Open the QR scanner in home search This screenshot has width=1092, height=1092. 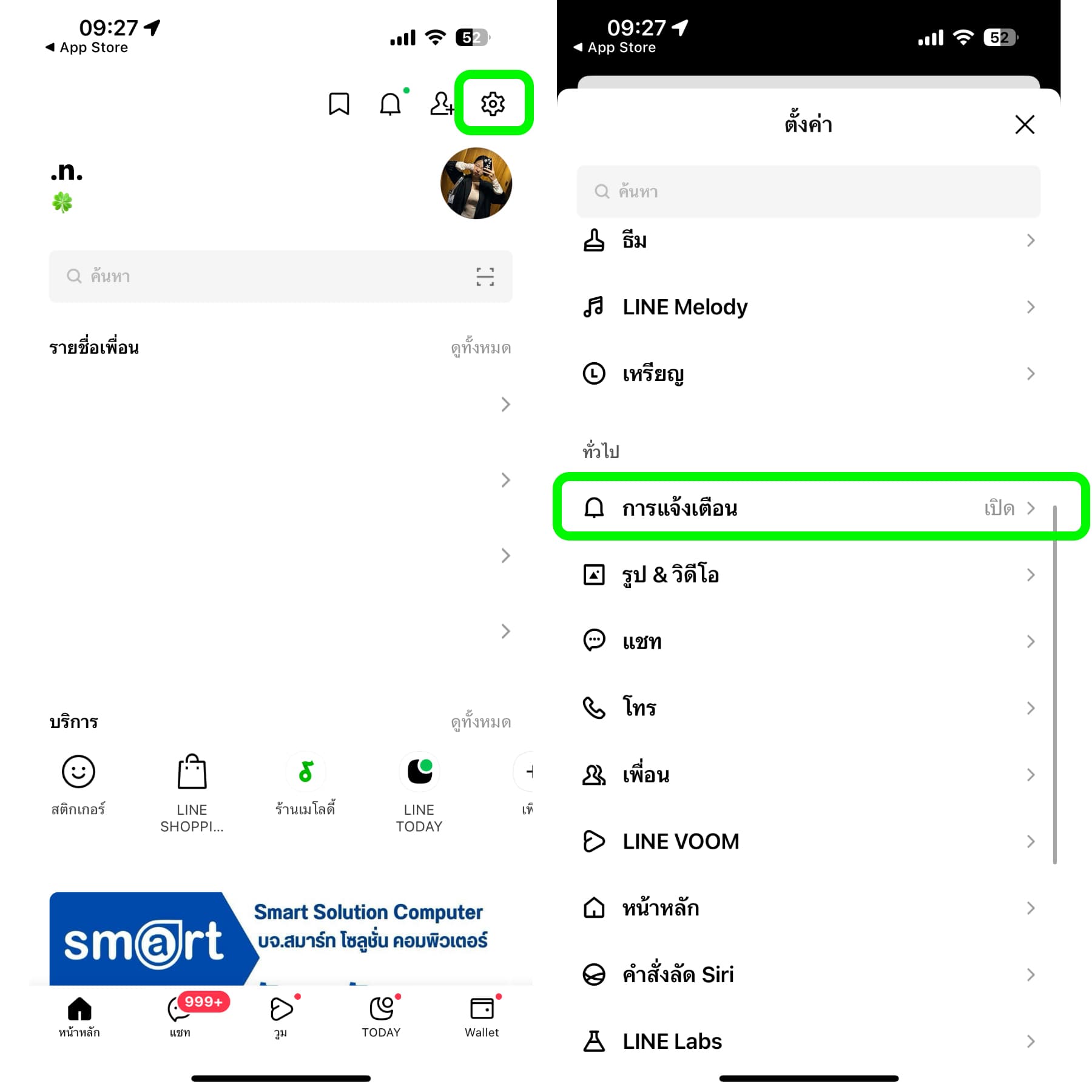(x=485, y=277)
